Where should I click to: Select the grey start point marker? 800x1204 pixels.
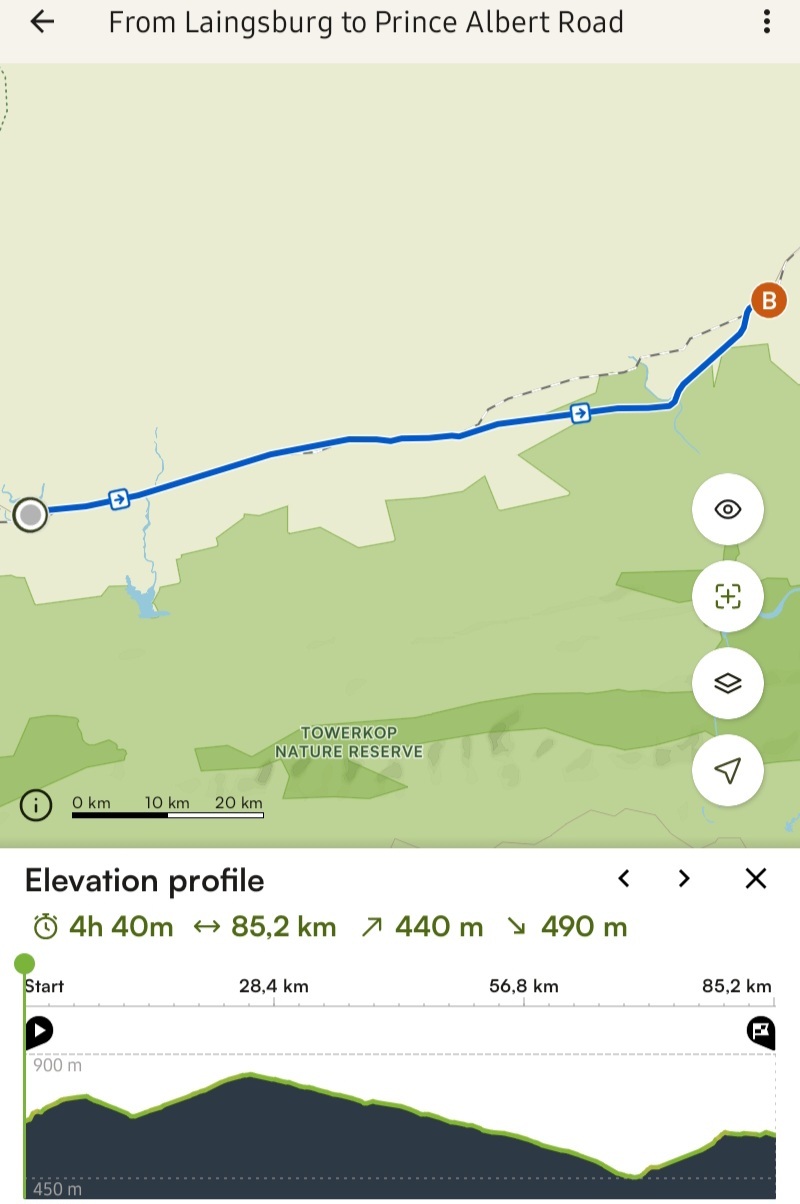click(31, 515)
